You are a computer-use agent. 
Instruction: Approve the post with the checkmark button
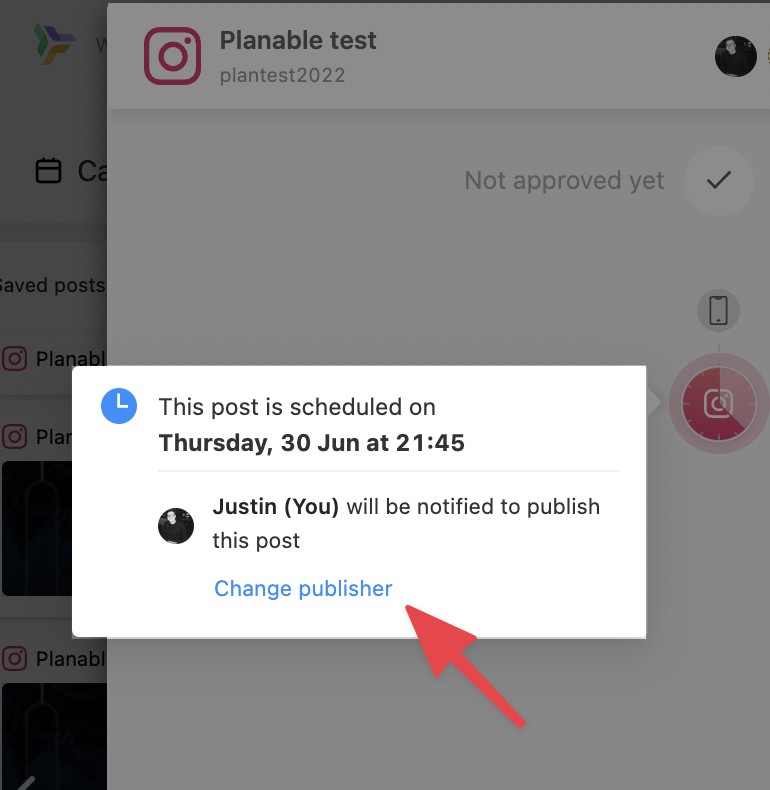[718, 181]
